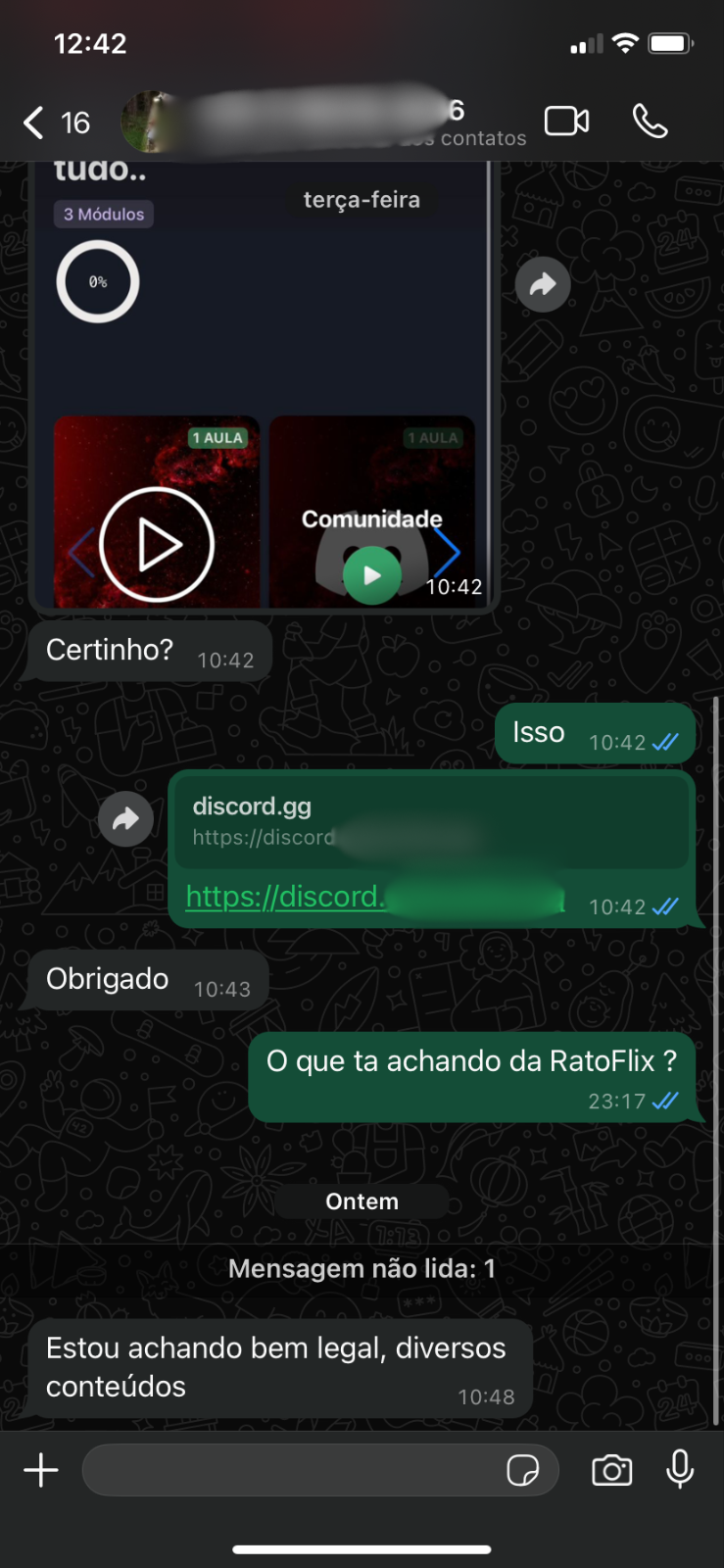Forward the discord.gg link message
This screenshot has width=724, height=1568.
click(x=125, y=818)
